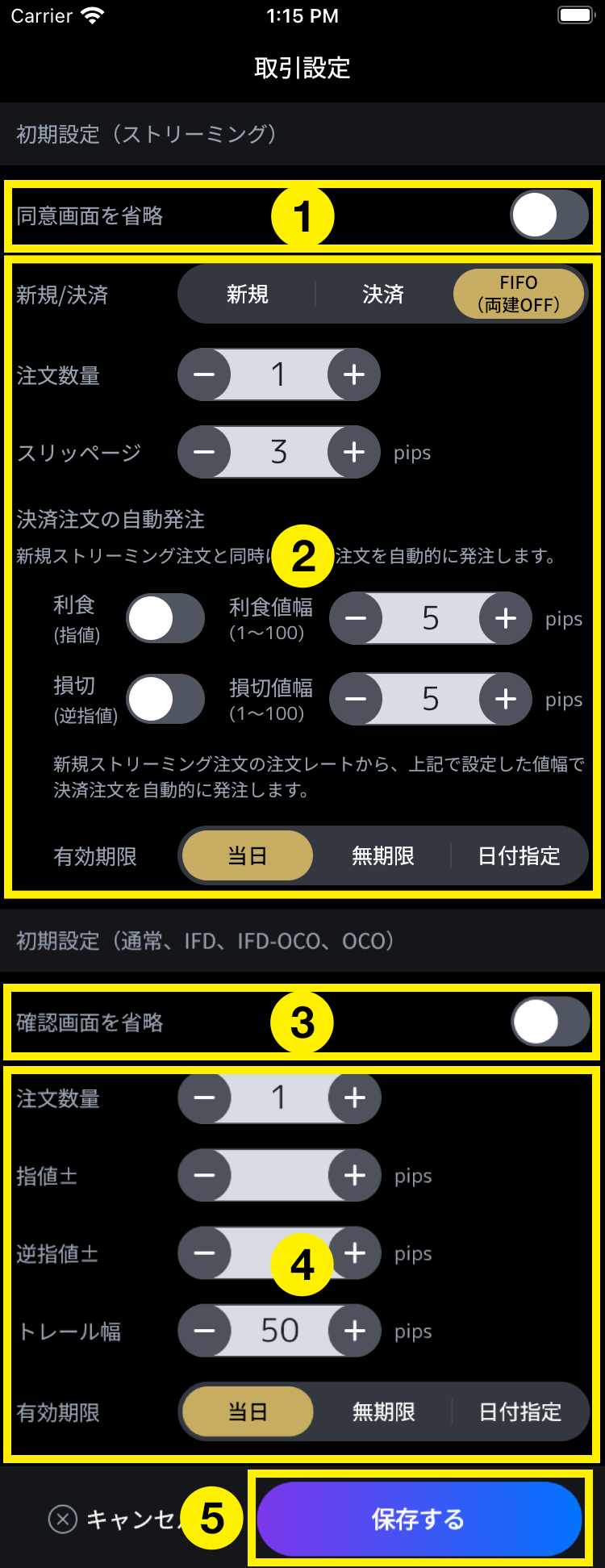Increase スリッページ pips value
Viewport: 605px width, 1568px height.
pos(354,453)
